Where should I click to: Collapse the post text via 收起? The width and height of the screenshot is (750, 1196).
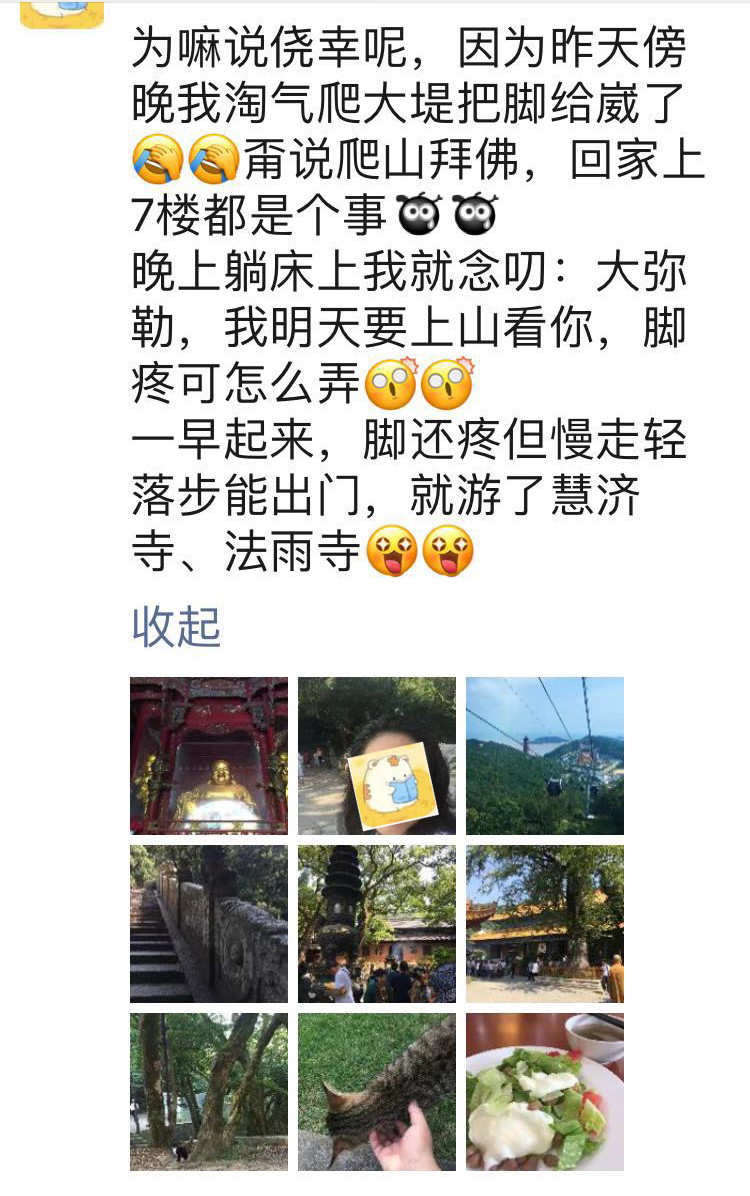coord(176,627)
